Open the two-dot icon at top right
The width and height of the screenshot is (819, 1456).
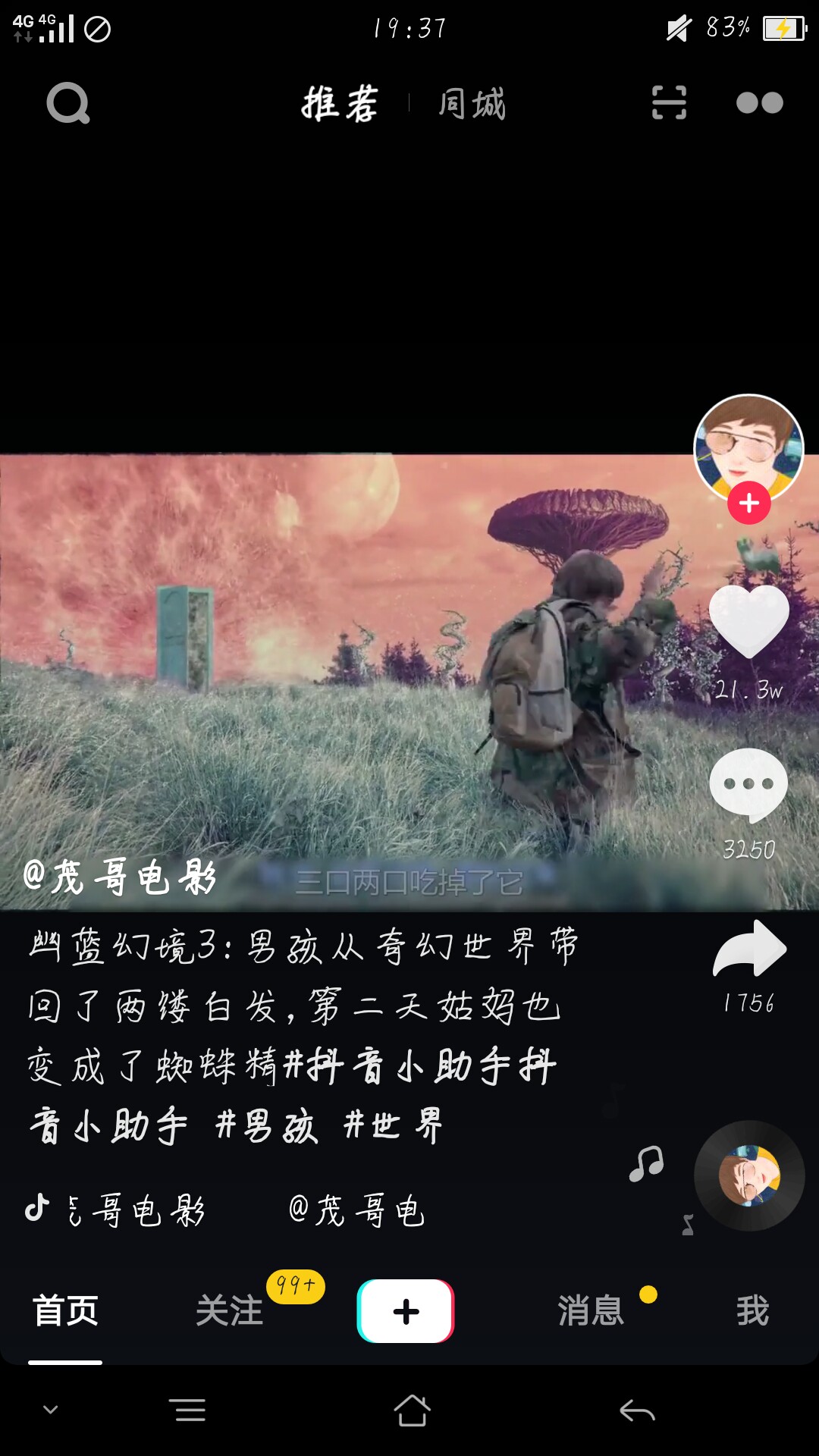pyautogui.click(x=759, y=102)
